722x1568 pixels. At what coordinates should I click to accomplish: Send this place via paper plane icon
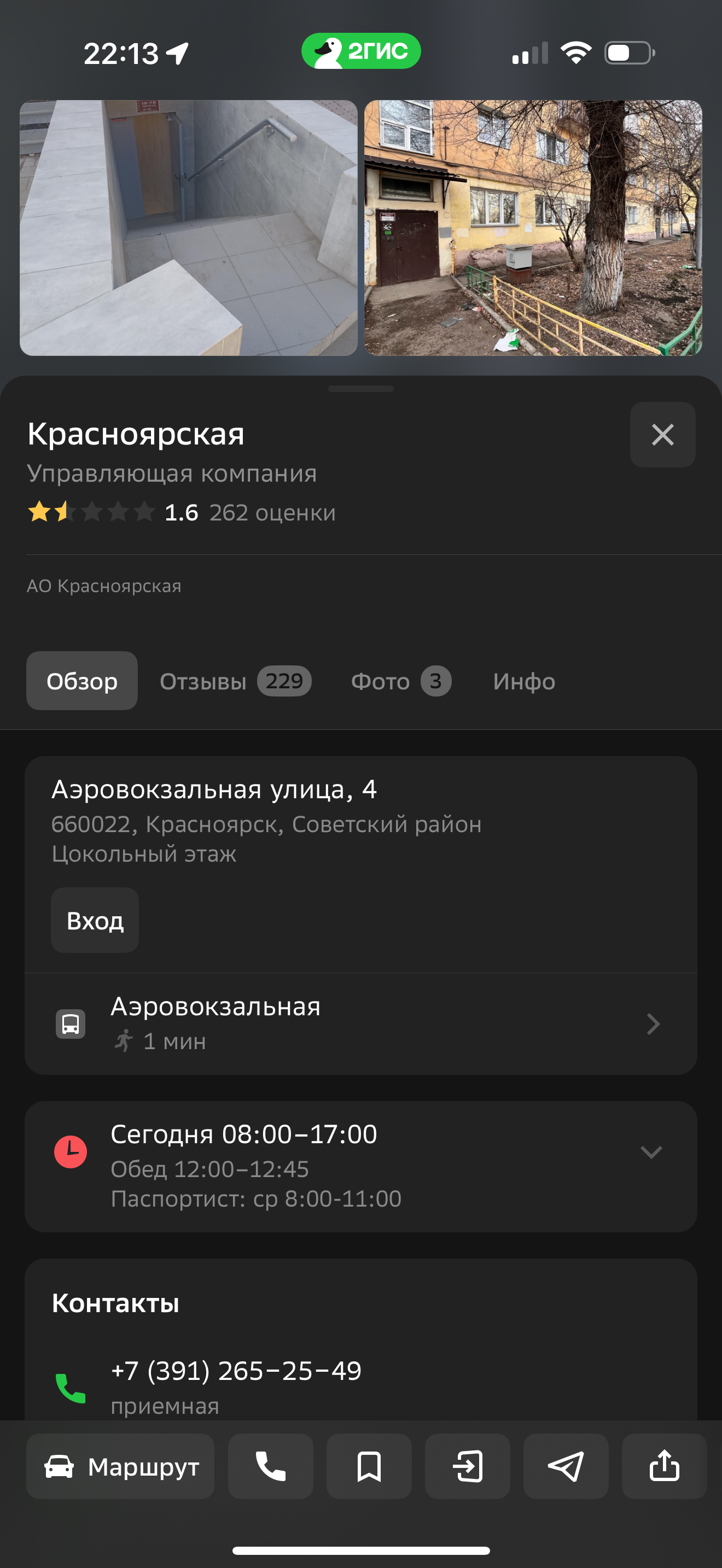(566, 1466)
